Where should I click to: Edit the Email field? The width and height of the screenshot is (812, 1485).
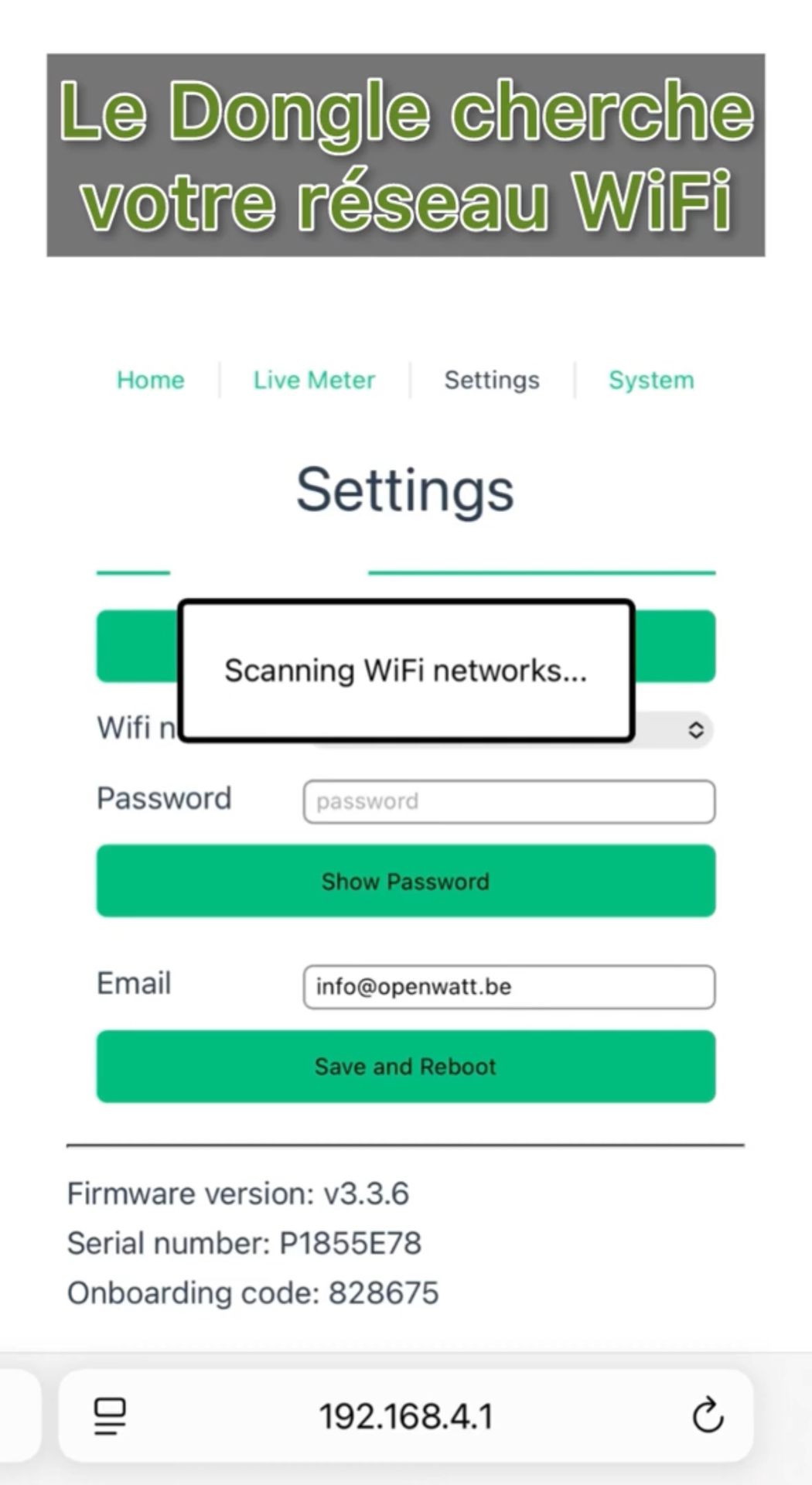coord(509,987)
